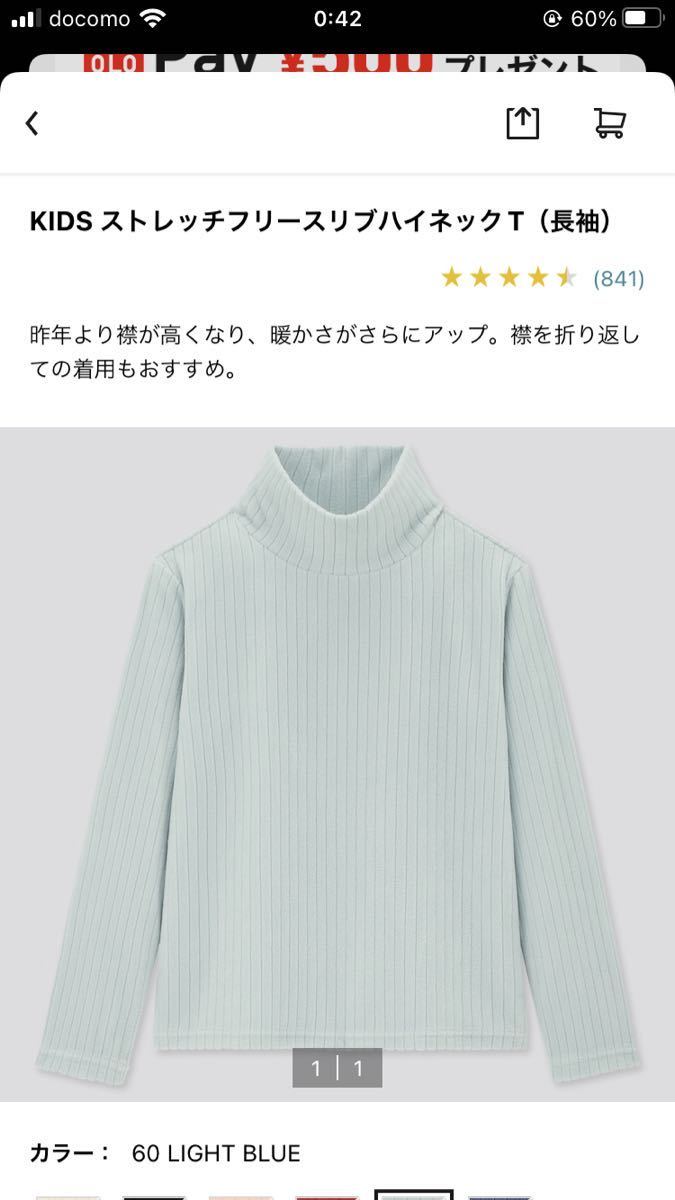Viewport: 675px width, 1200px height.
Task: View the light blue turtleneck product image
Action: click(337, 760)
